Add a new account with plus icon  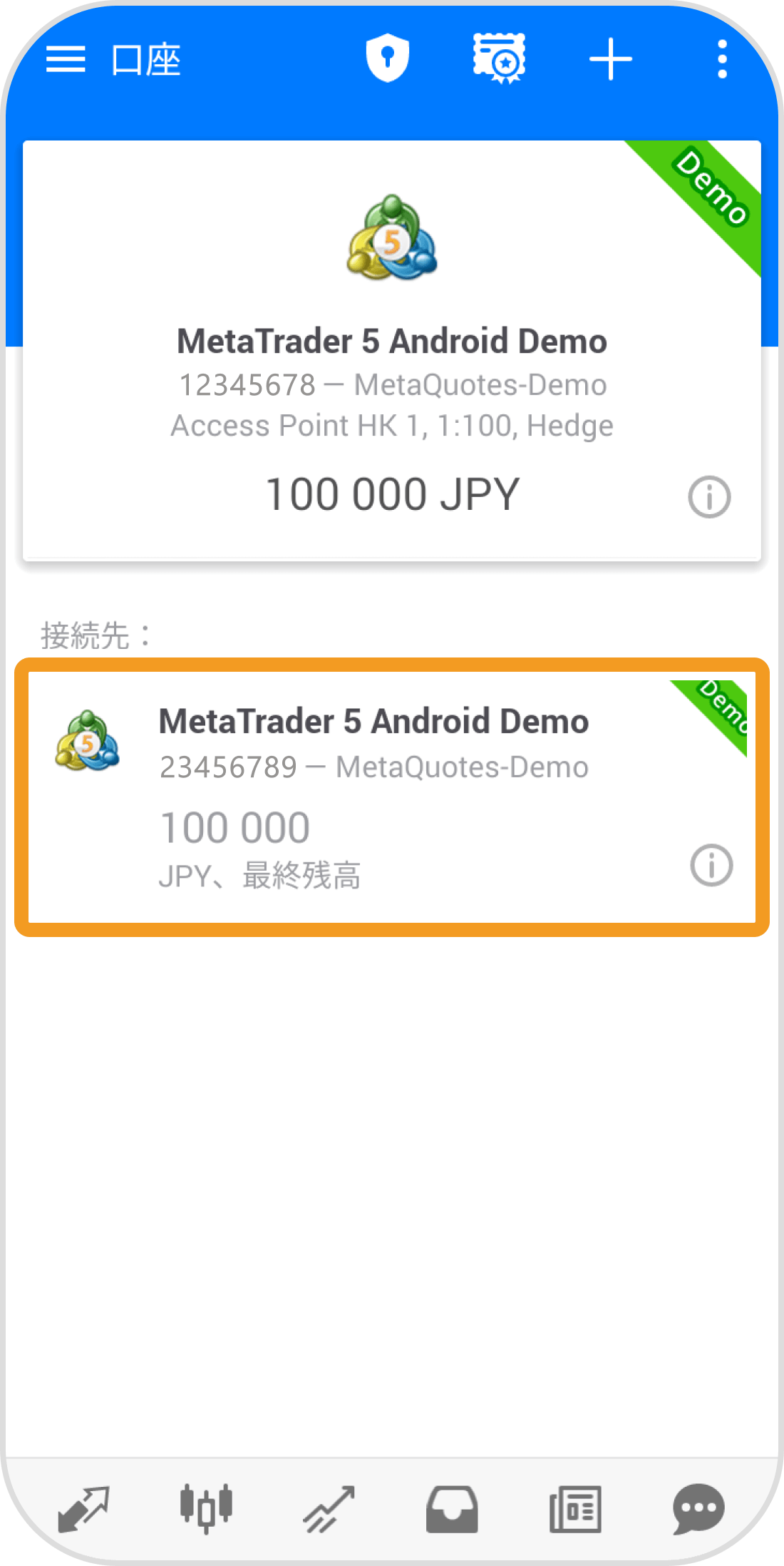(611, 59)
